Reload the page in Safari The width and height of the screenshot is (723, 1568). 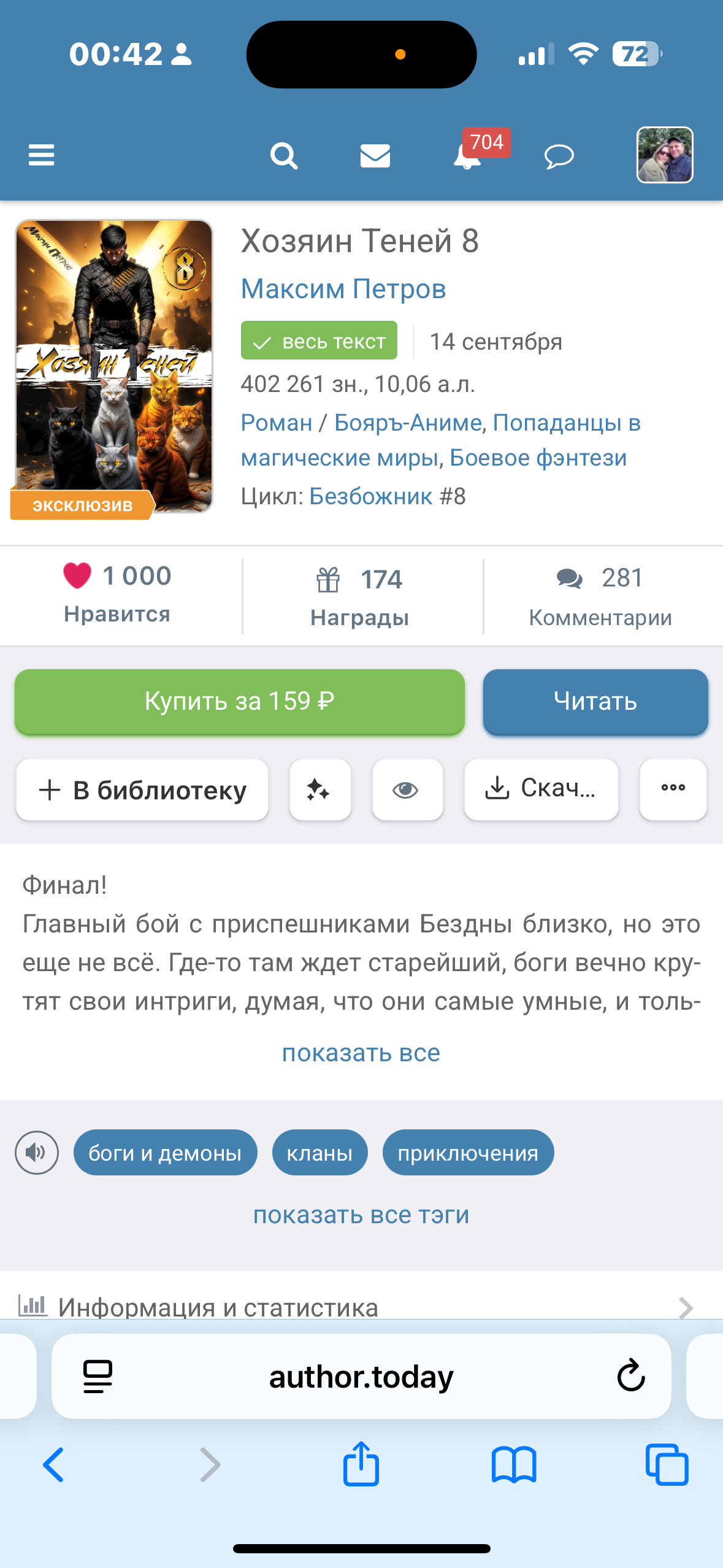click(630, 1376)
